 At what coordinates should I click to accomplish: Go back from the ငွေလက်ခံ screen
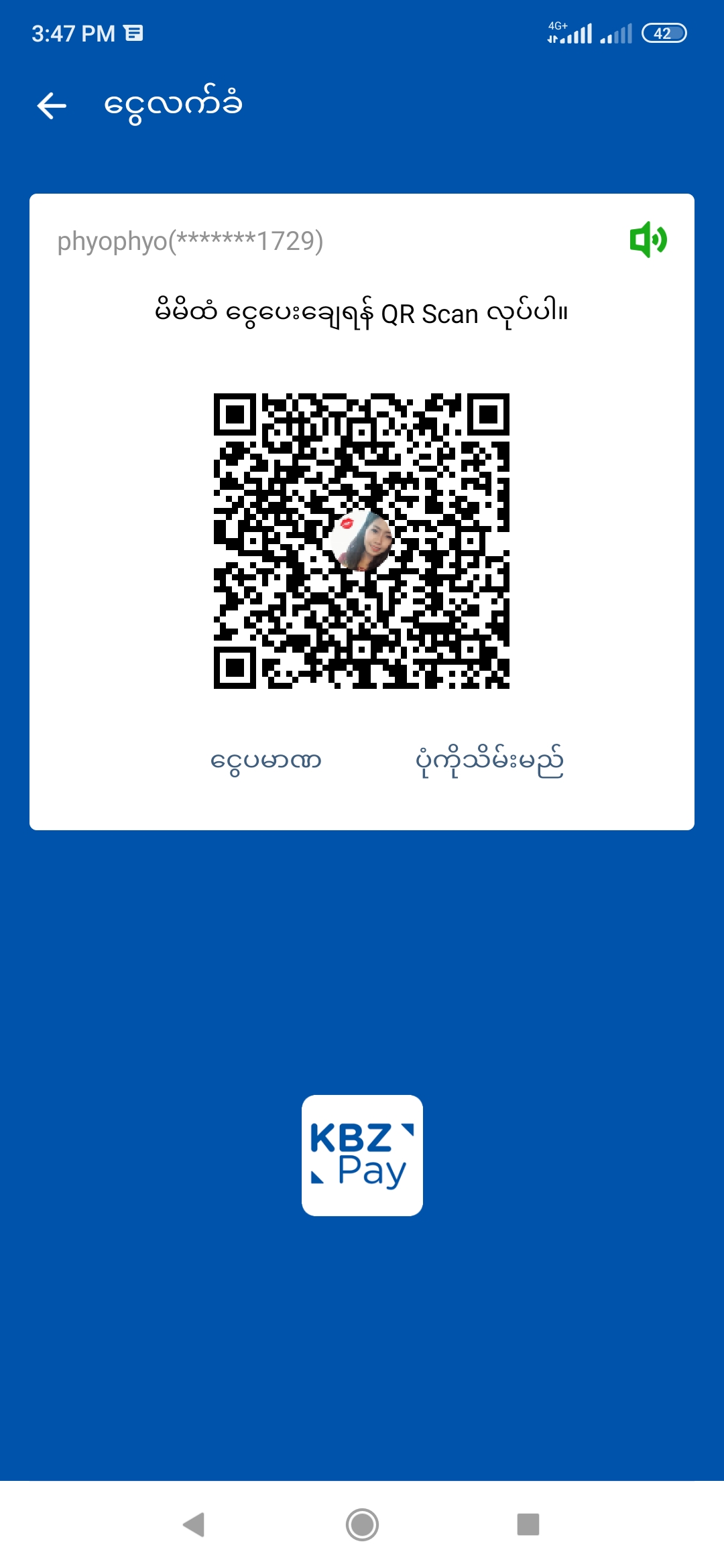[x=52, y=106]
